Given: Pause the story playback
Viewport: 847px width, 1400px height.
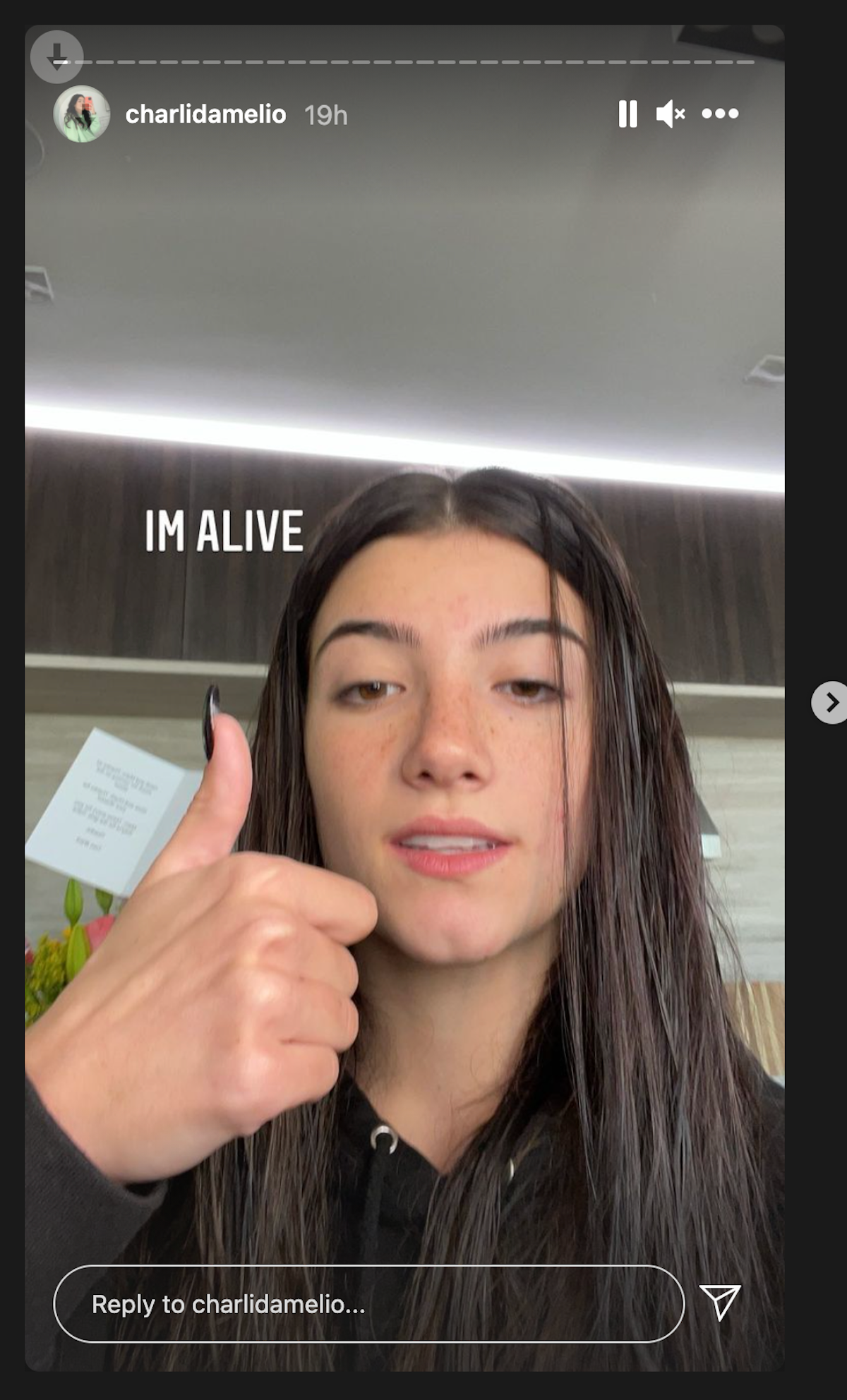Looking at the screenshot, I should tap(627, 114).
